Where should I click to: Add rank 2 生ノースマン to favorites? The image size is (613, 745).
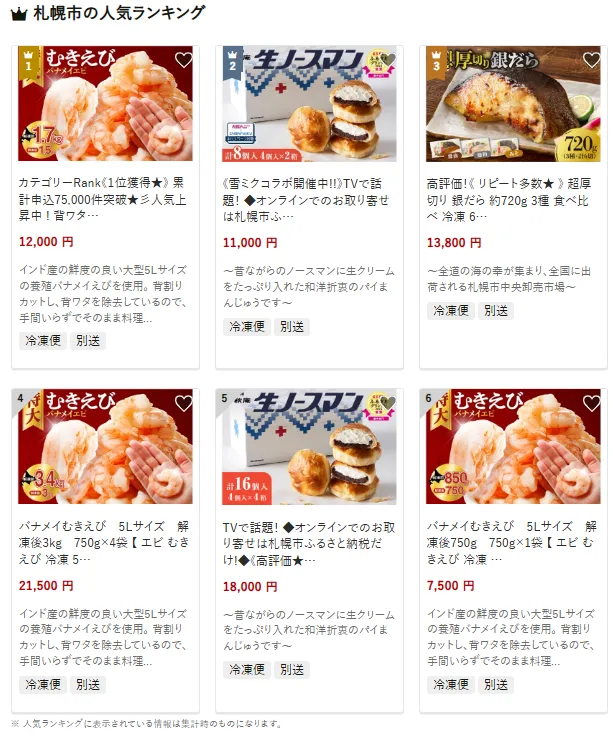coord(387,60)
